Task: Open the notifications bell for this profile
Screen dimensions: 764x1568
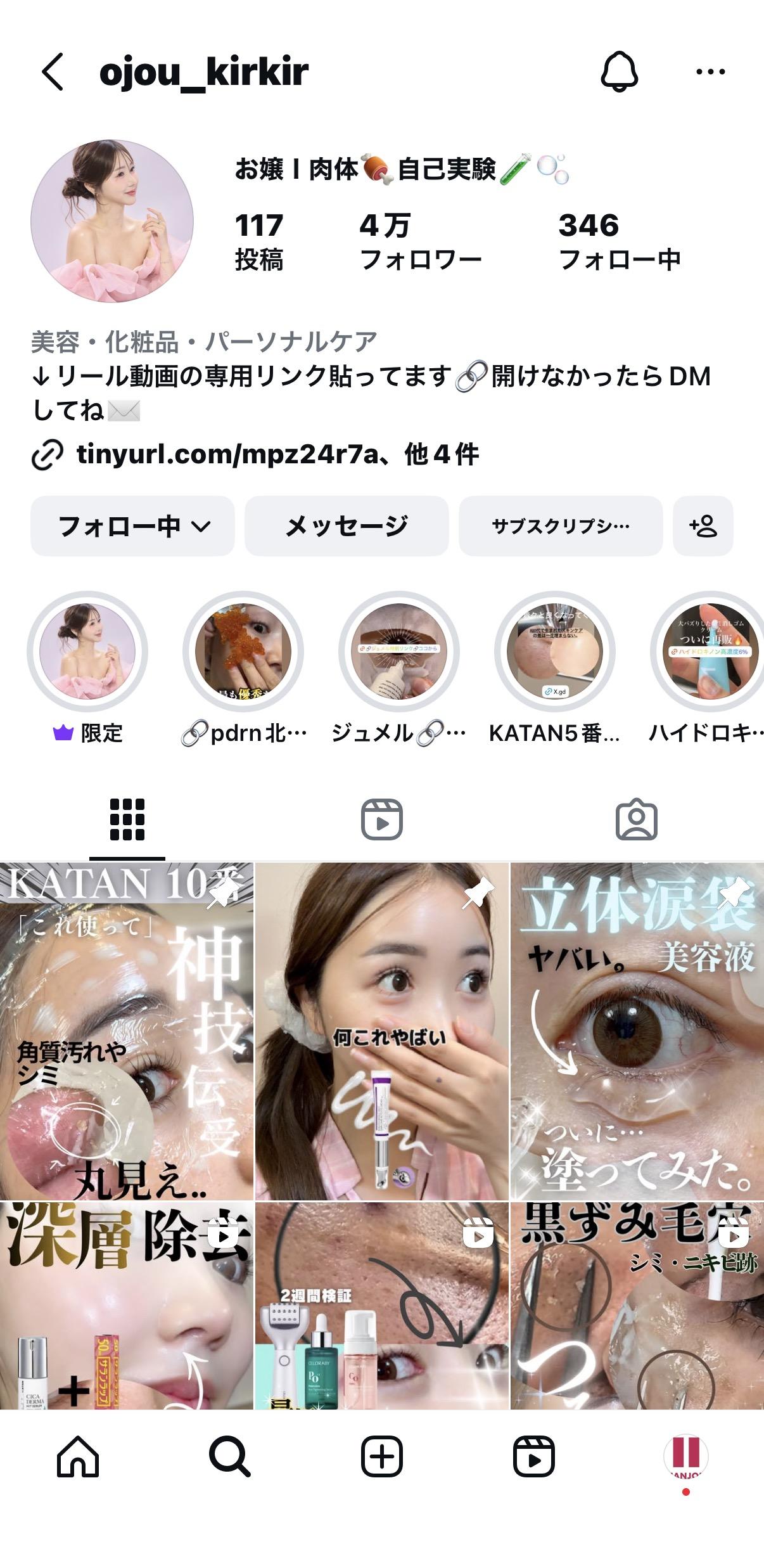Action: 619,72
